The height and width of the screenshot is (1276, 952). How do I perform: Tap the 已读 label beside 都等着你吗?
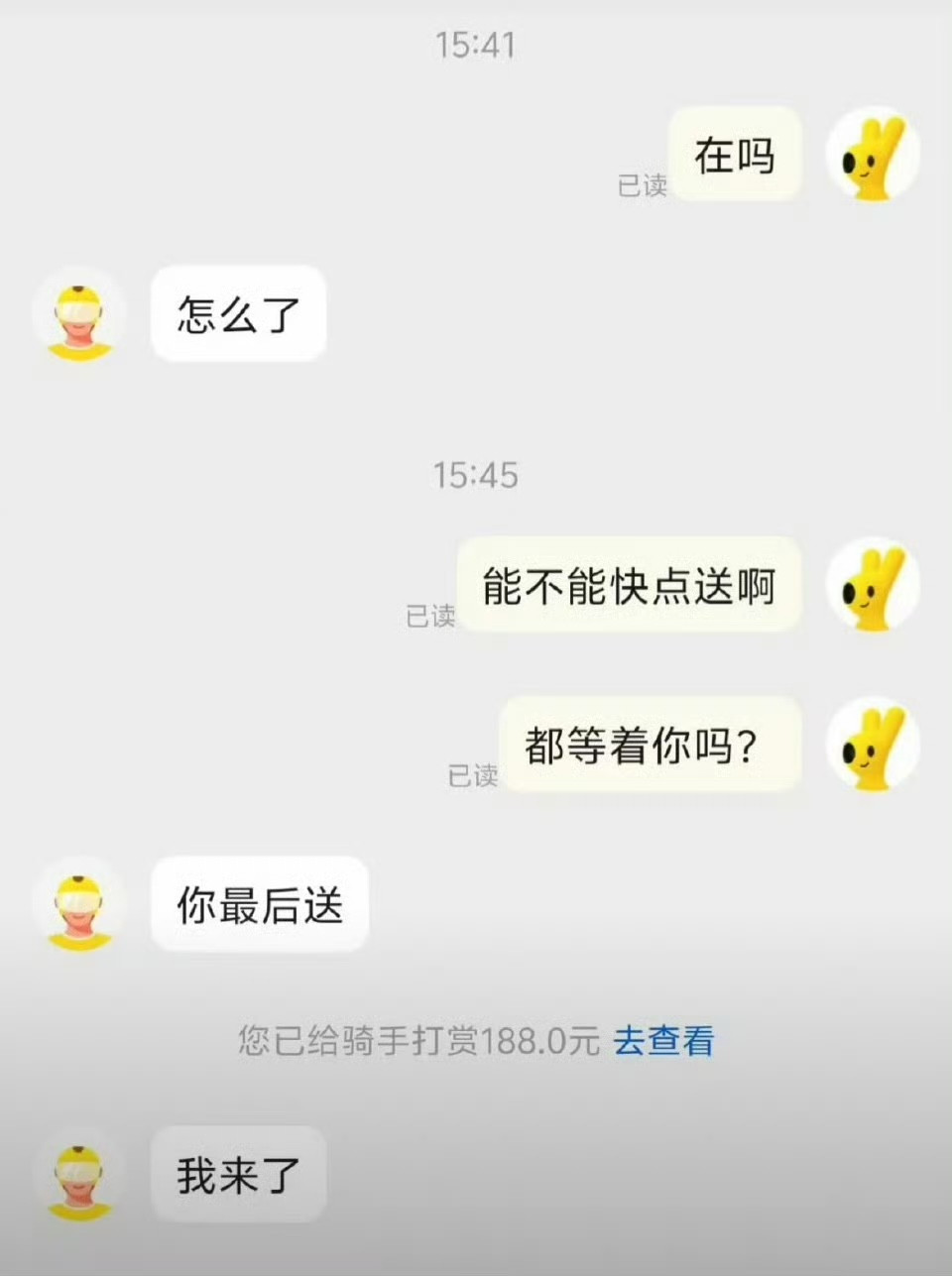tap(473, 777)
